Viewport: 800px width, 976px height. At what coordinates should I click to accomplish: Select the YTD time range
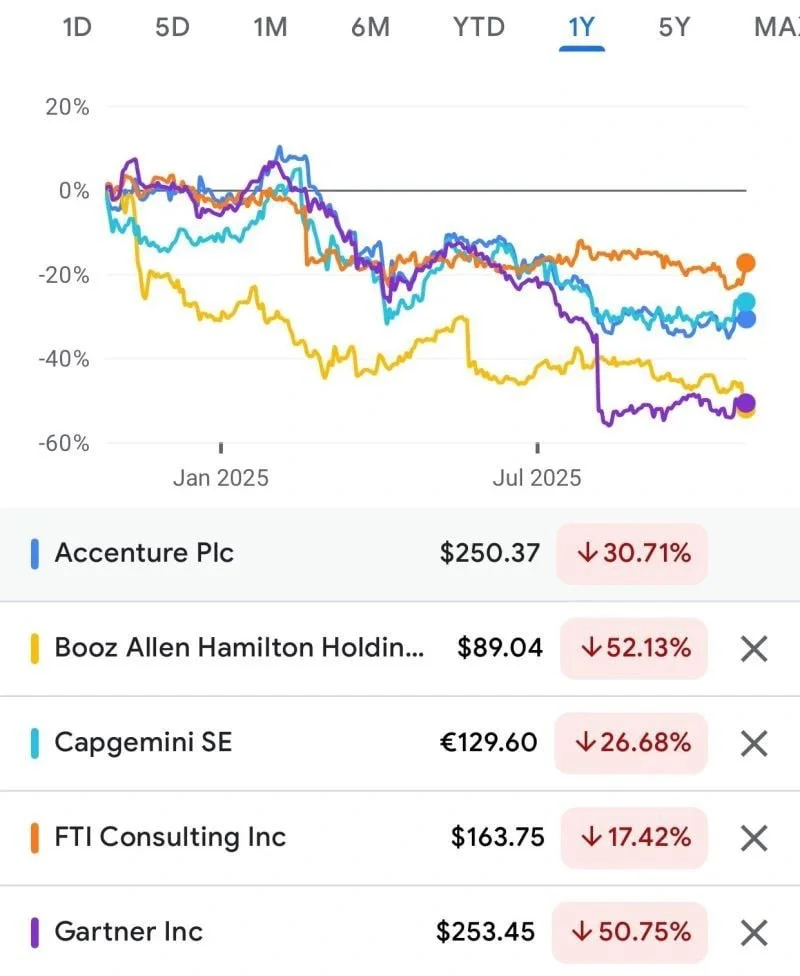tap(479, 27)
